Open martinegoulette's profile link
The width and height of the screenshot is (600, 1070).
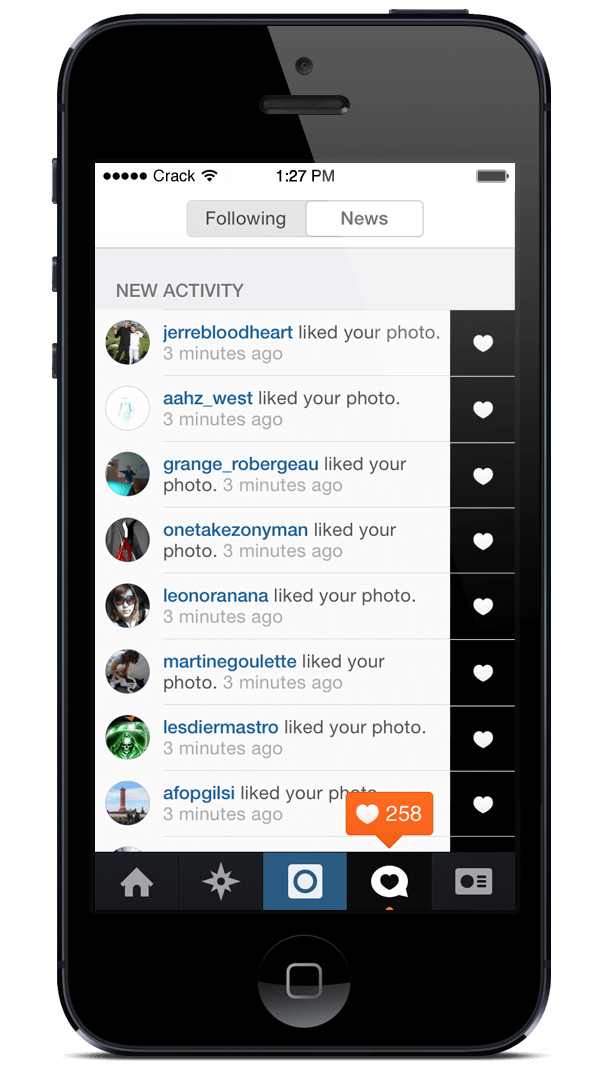click(230, 661)
